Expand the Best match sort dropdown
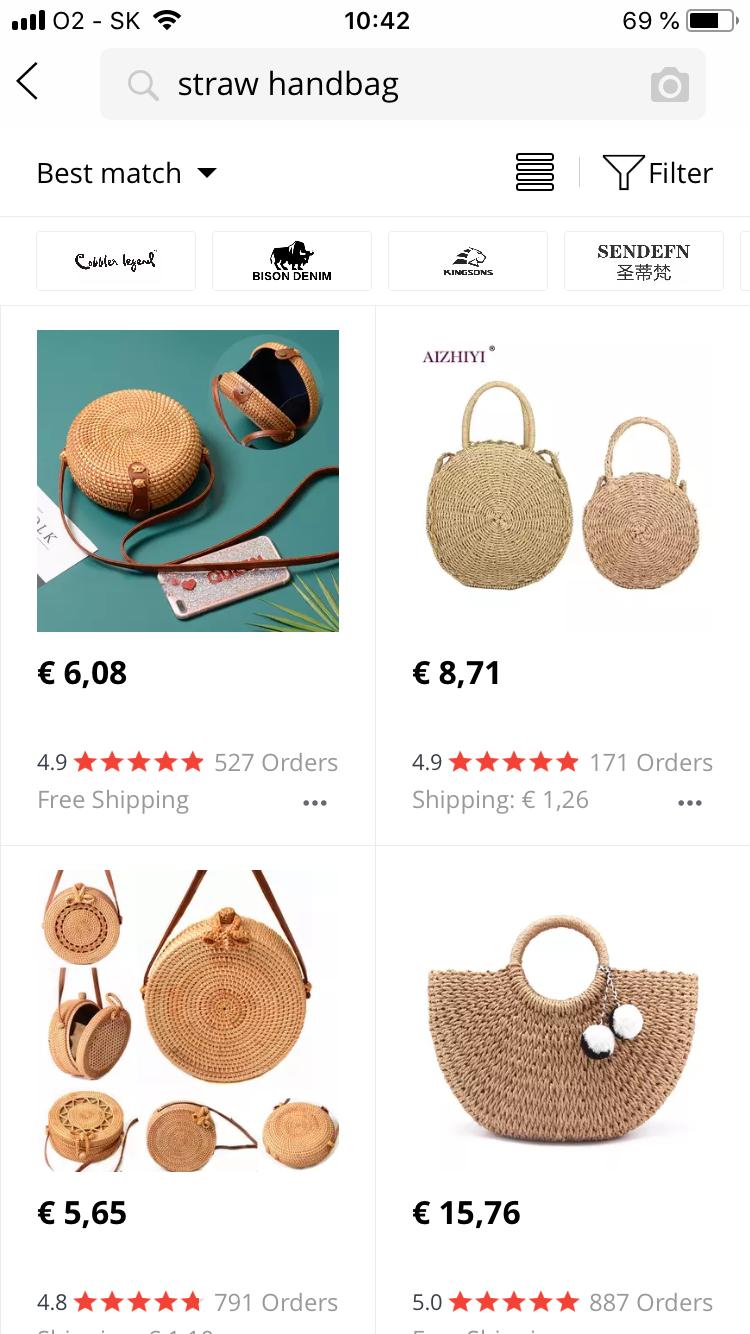750x1334 pixels. tap(126, 173)
